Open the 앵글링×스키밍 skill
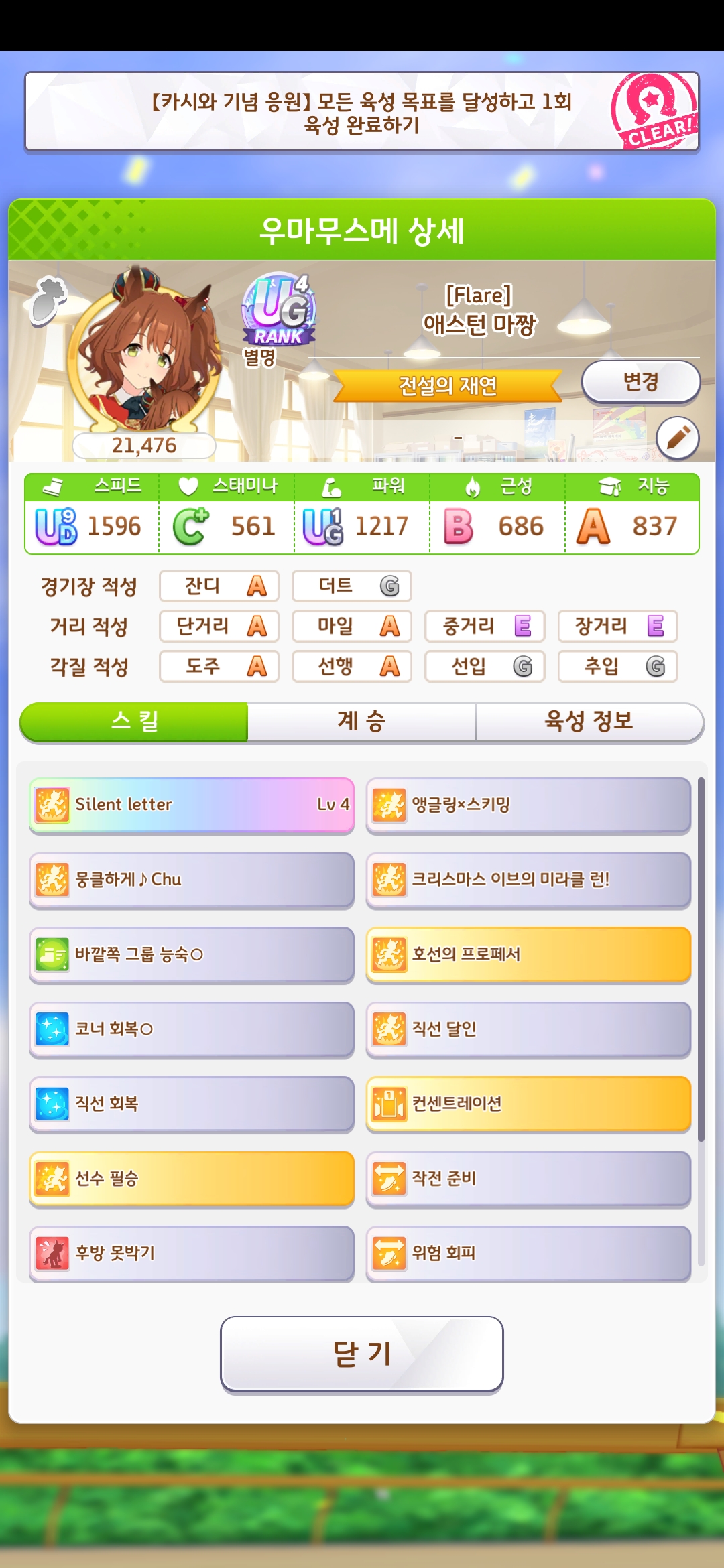724x1568 pixels. point(528,805)
